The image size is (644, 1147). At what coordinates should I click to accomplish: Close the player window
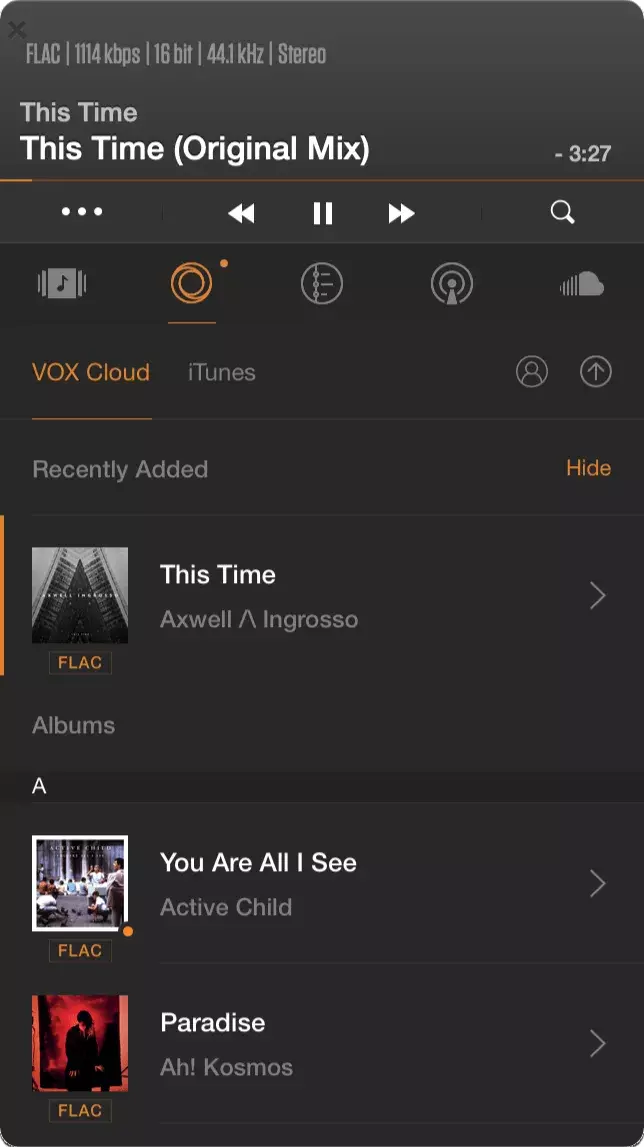tap(16, 29)
